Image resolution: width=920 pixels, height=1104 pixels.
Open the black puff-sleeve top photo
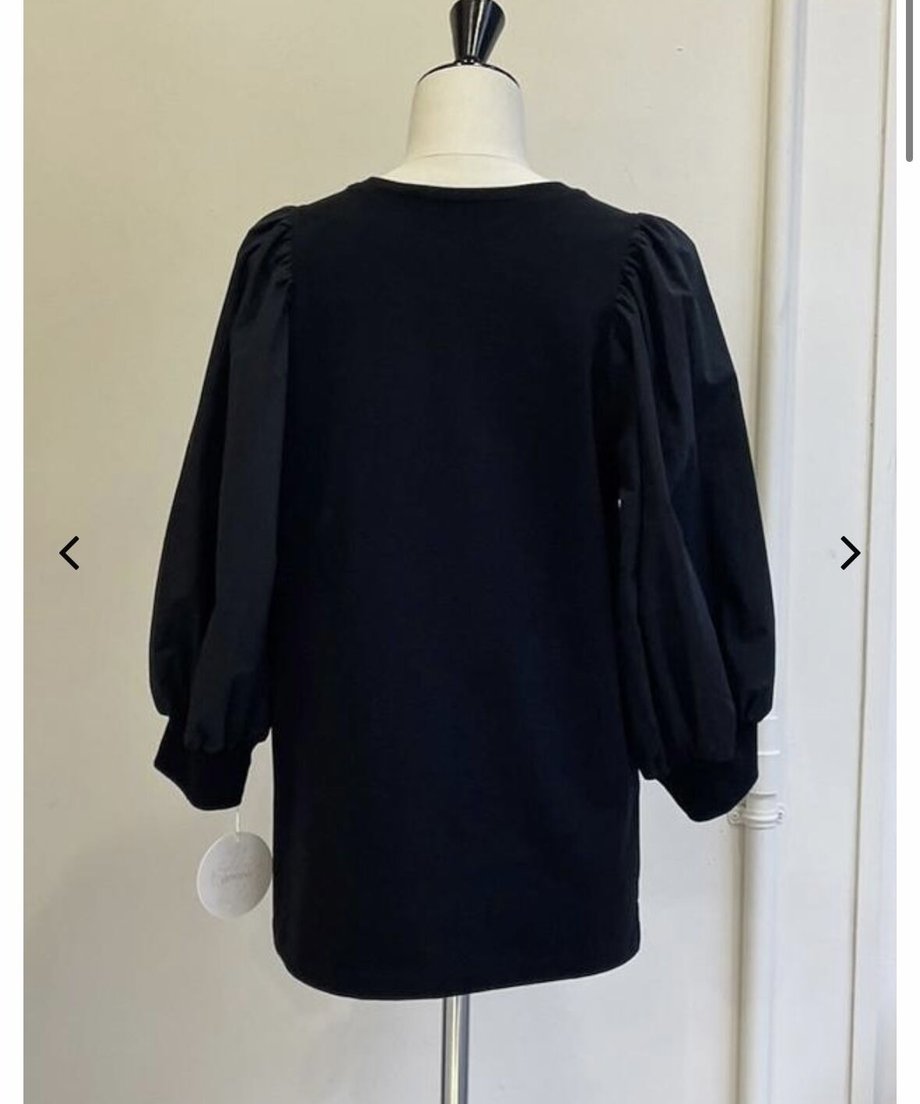click(x=460, y=560)
